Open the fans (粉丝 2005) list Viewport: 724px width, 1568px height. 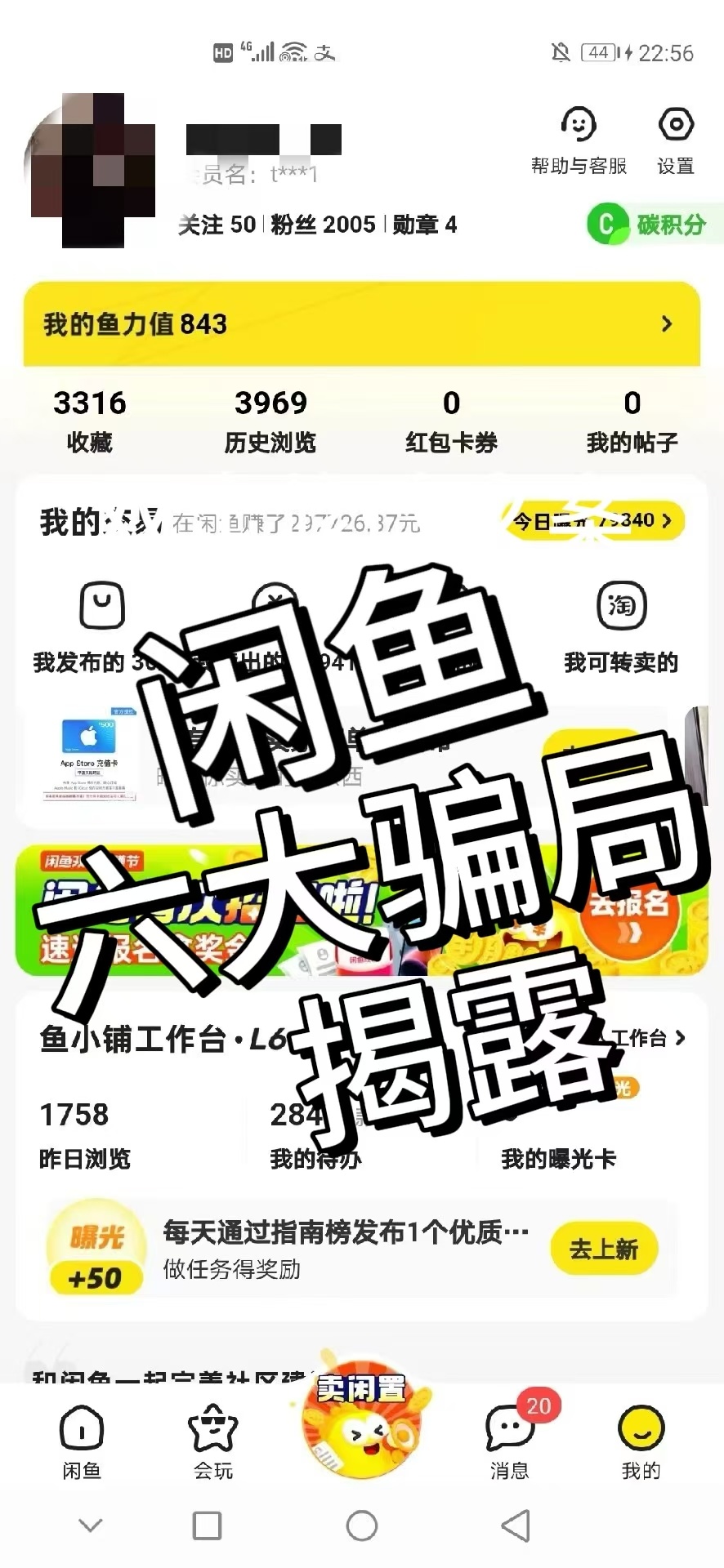point(323,225)
